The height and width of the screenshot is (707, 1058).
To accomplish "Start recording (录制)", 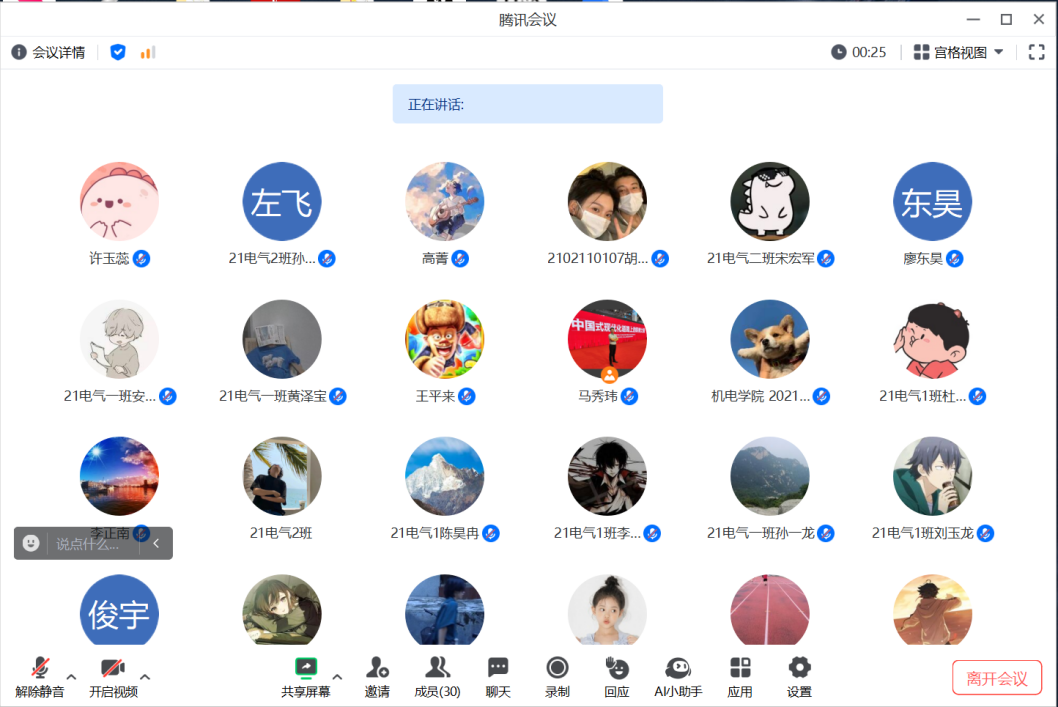I will [557, 676].
